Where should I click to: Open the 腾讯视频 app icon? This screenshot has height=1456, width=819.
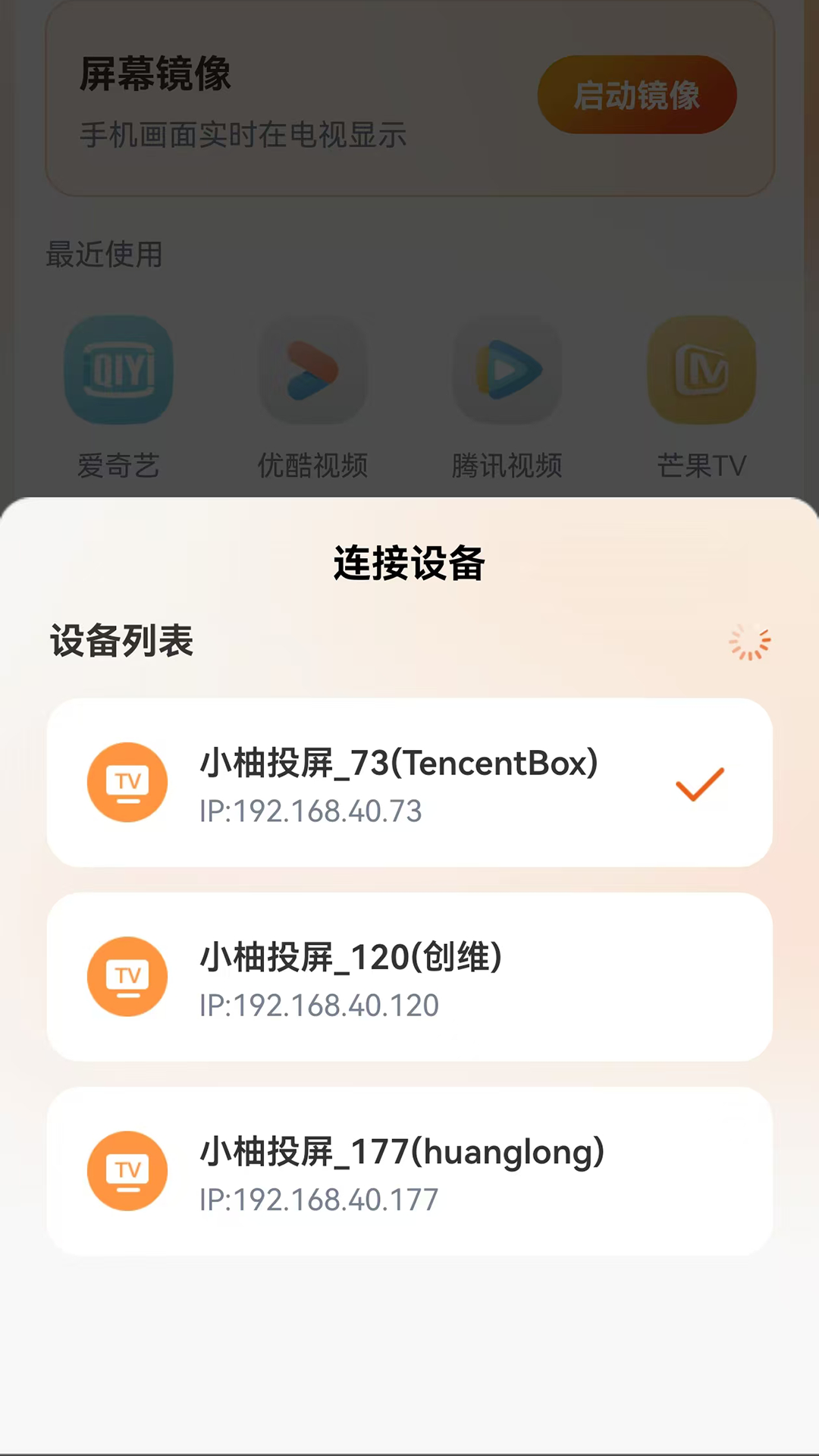507,369
